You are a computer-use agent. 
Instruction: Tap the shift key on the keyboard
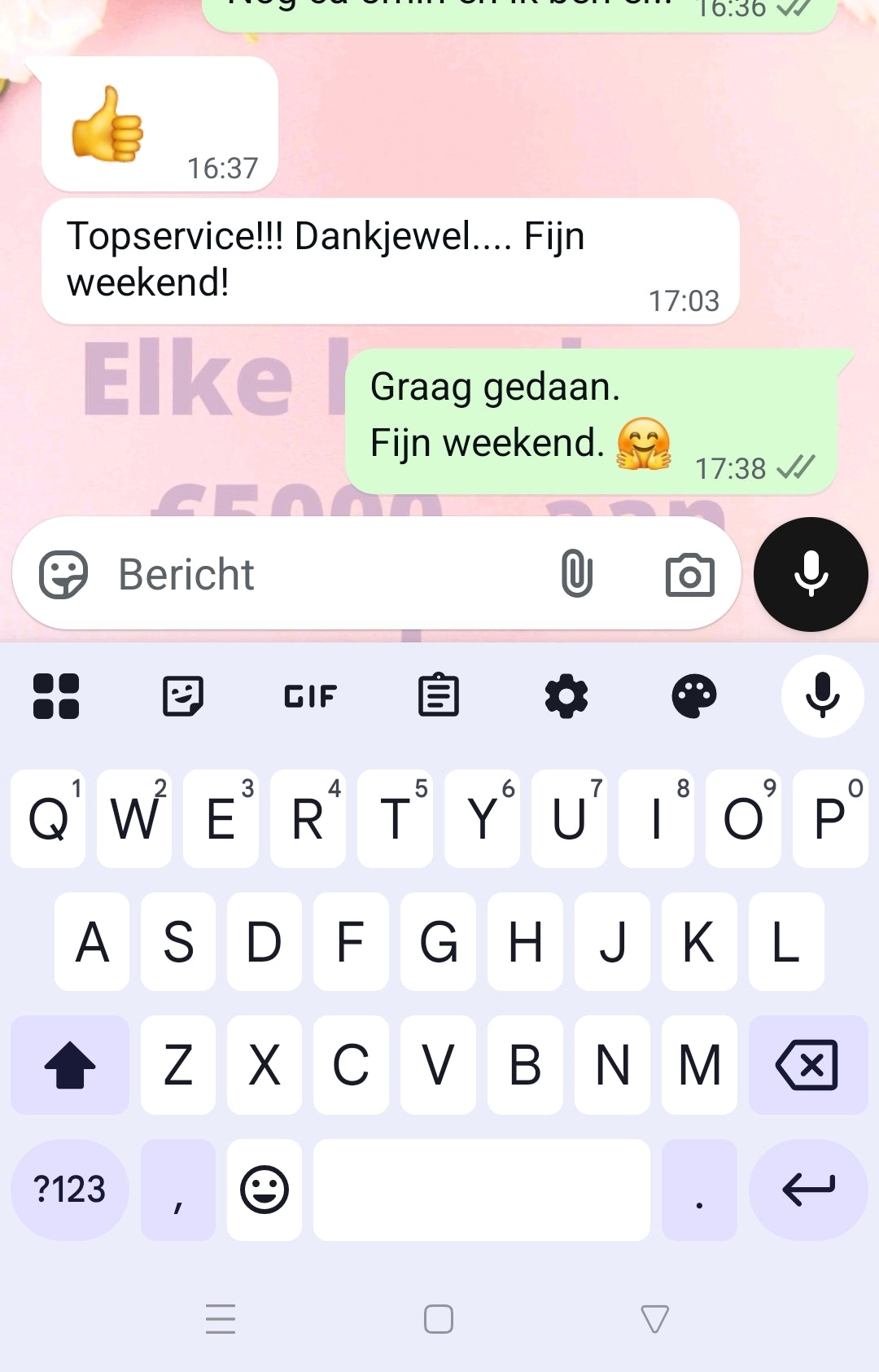tap(70, 1065)
